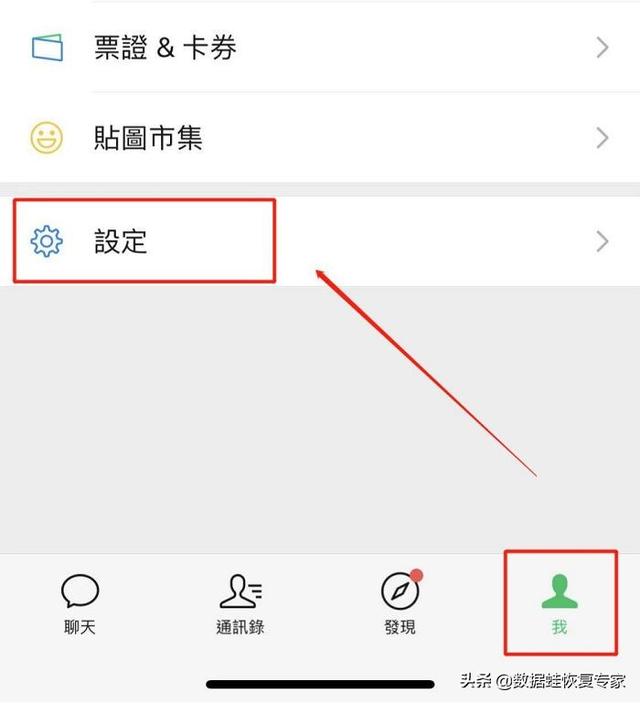Open the 票證 & 卡券 row
The height and width of the screenshot is (703, 640).
[320, 47]
